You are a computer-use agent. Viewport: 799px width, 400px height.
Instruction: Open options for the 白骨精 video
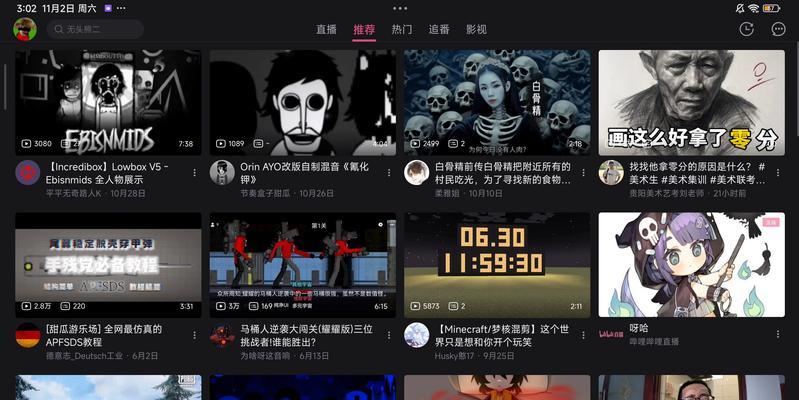[x=584, y=173]
